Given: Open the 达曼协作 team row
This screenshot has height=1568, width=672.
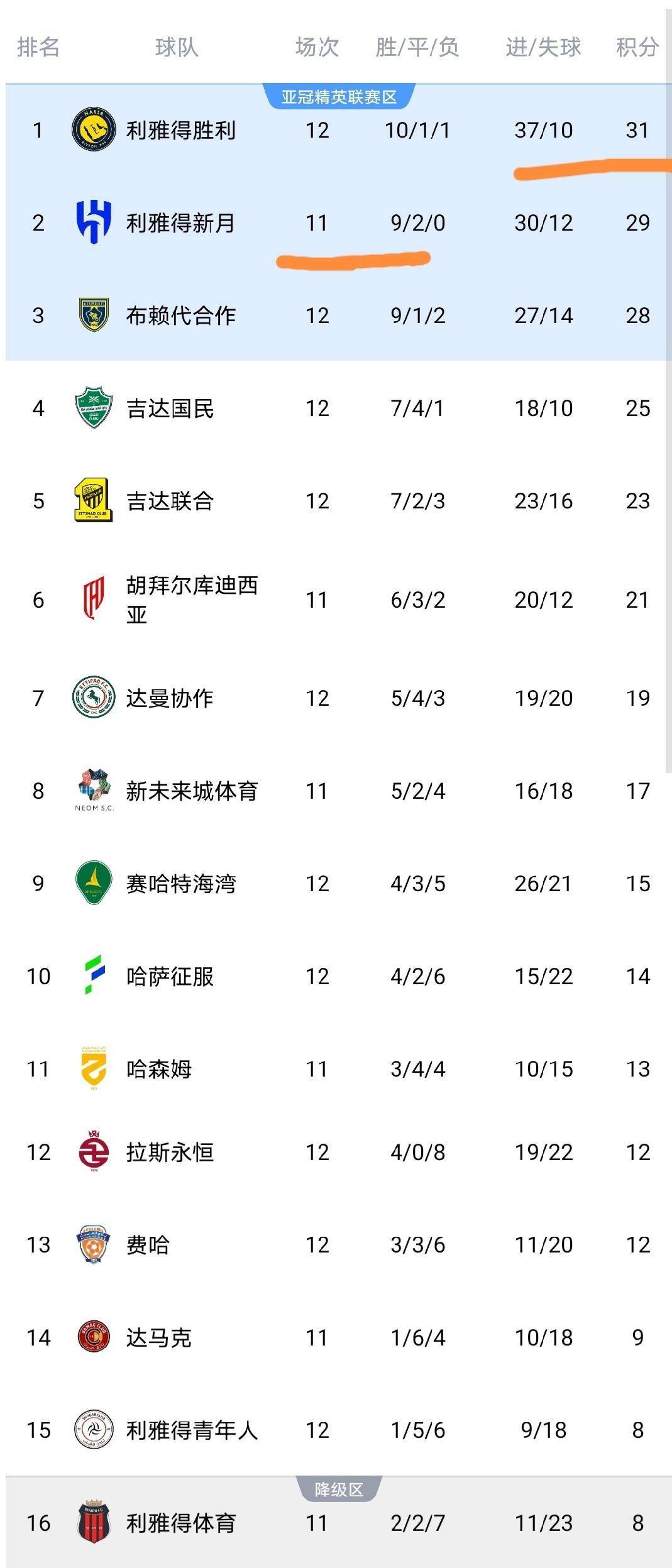Looking at the screenshot, I should click(x=170, y=698).
